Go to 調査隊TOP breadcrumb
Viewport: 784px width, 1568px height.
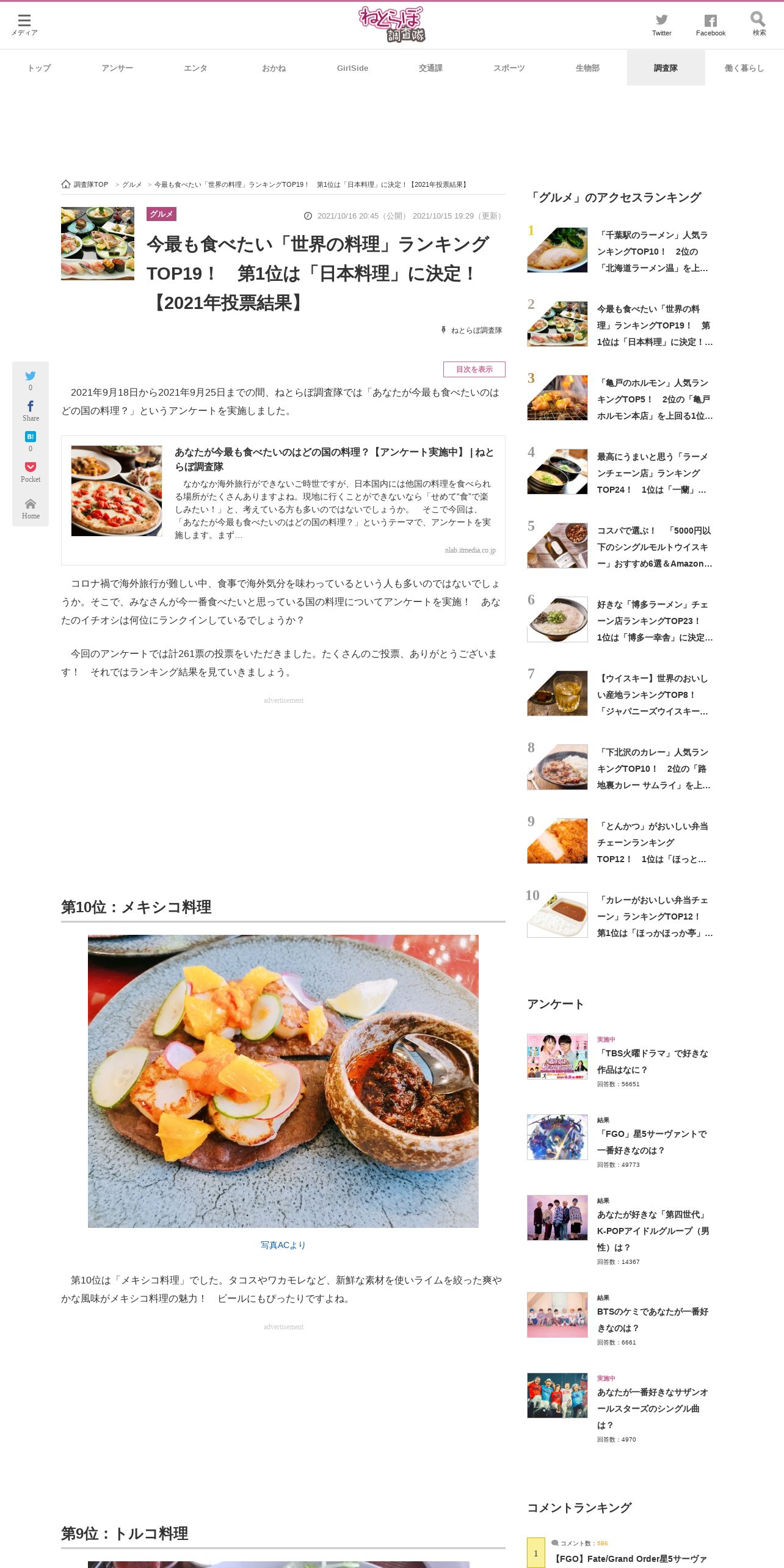[x=85, y=184]
